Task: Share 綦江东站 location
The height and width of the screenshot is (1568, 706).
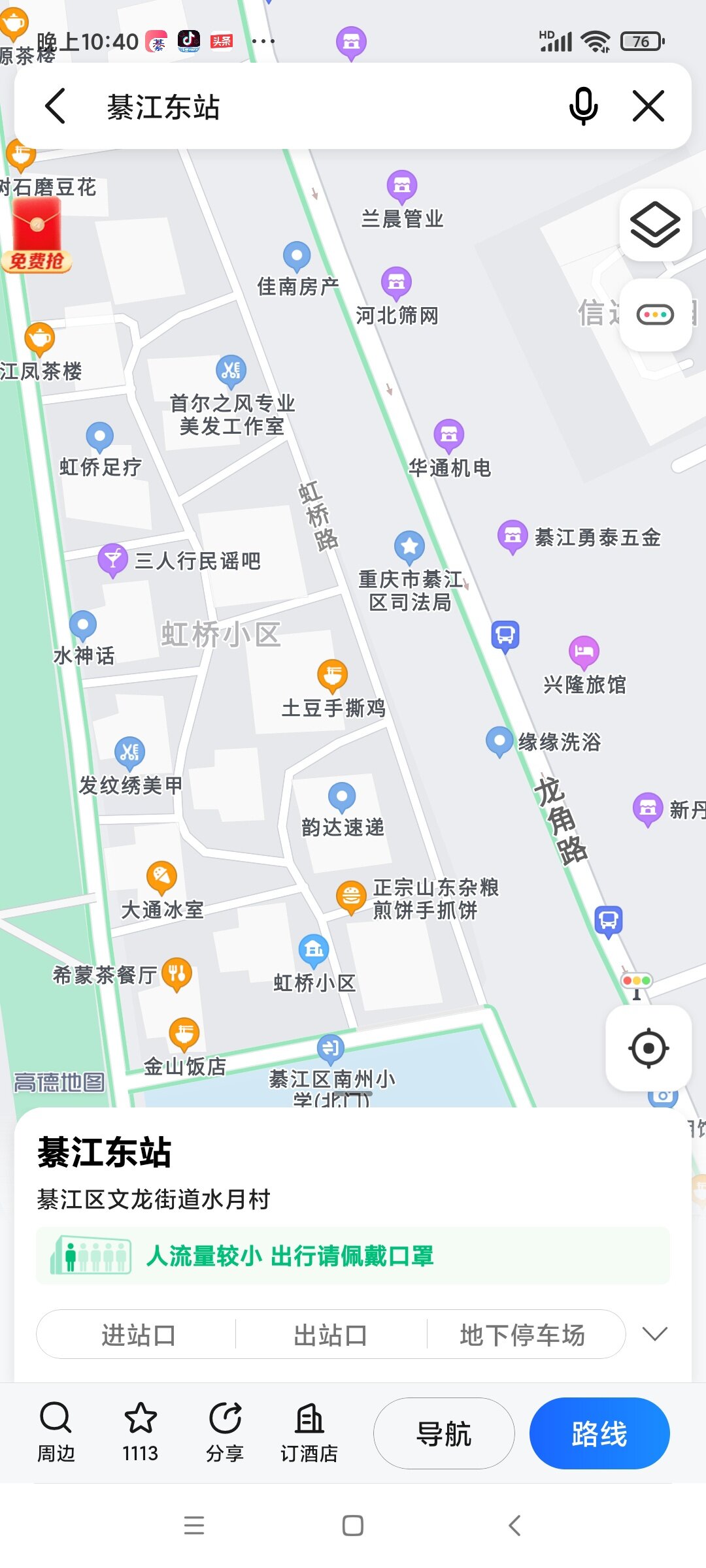Action: tap(225, 1432)
